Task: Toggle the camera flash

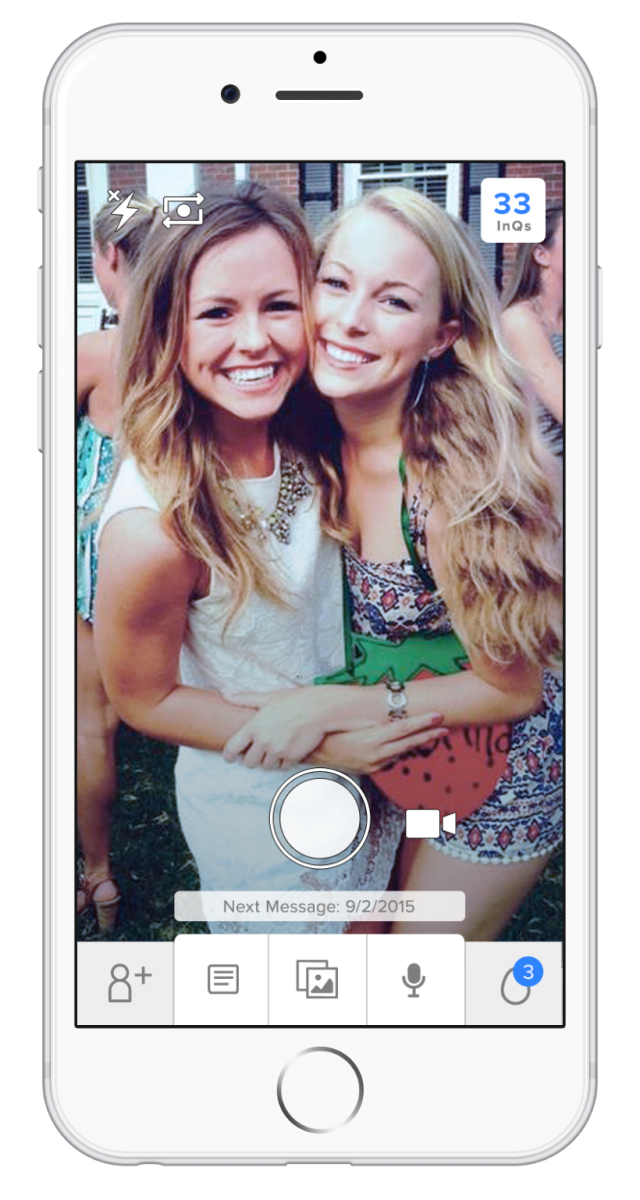Action: coord(123,210)
